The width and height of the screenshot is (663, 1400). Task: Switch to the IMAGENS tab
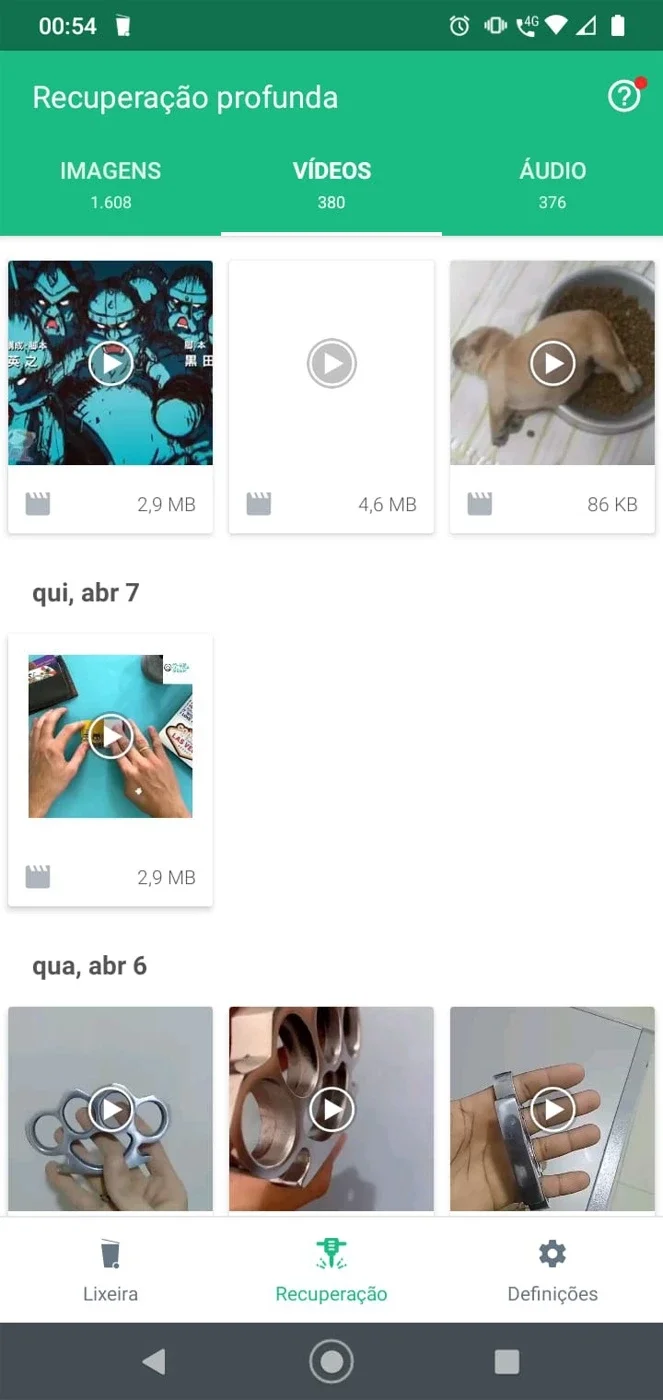coord(110,184)
